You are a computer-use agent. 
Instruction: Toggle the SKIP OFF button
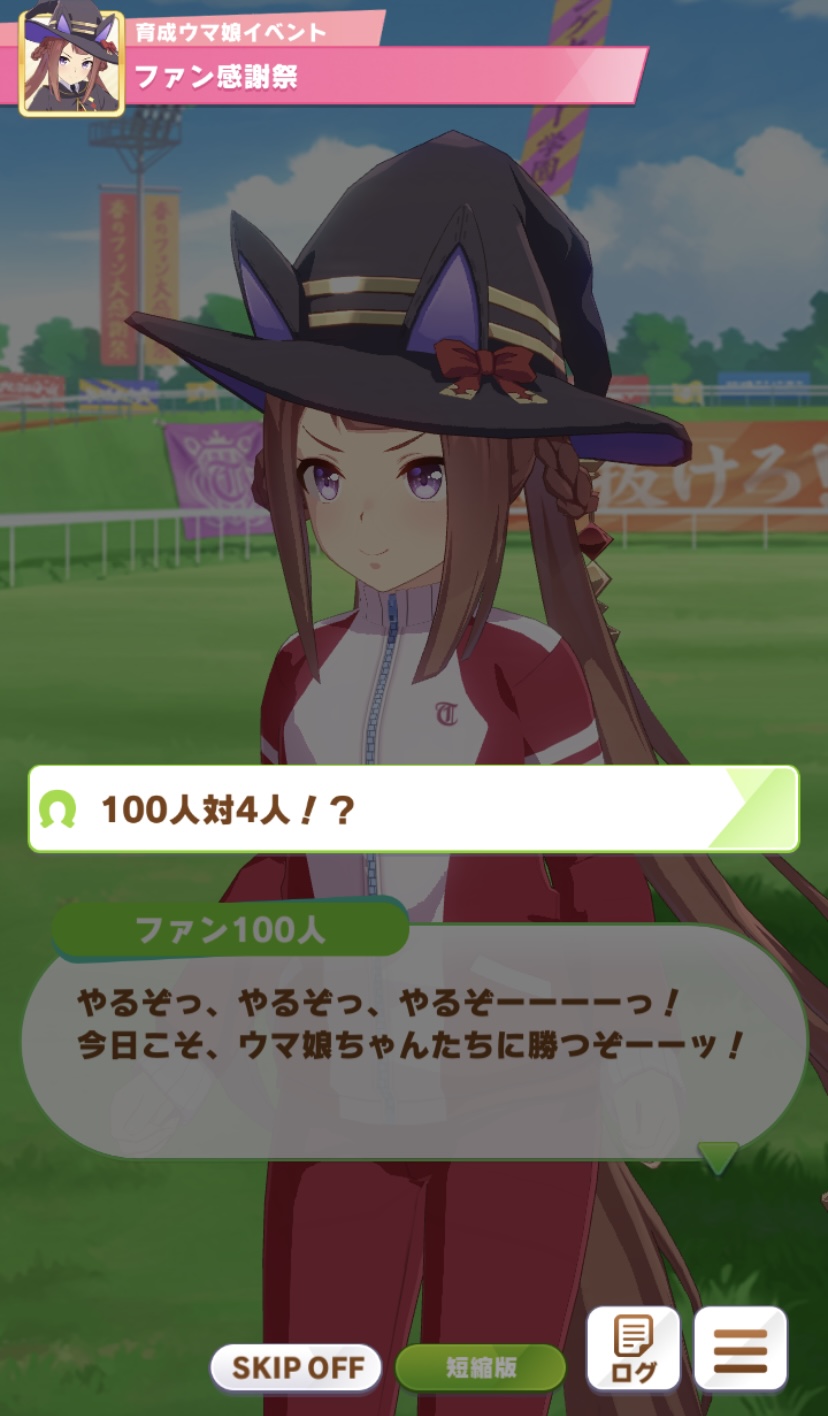pos(296,1368)
